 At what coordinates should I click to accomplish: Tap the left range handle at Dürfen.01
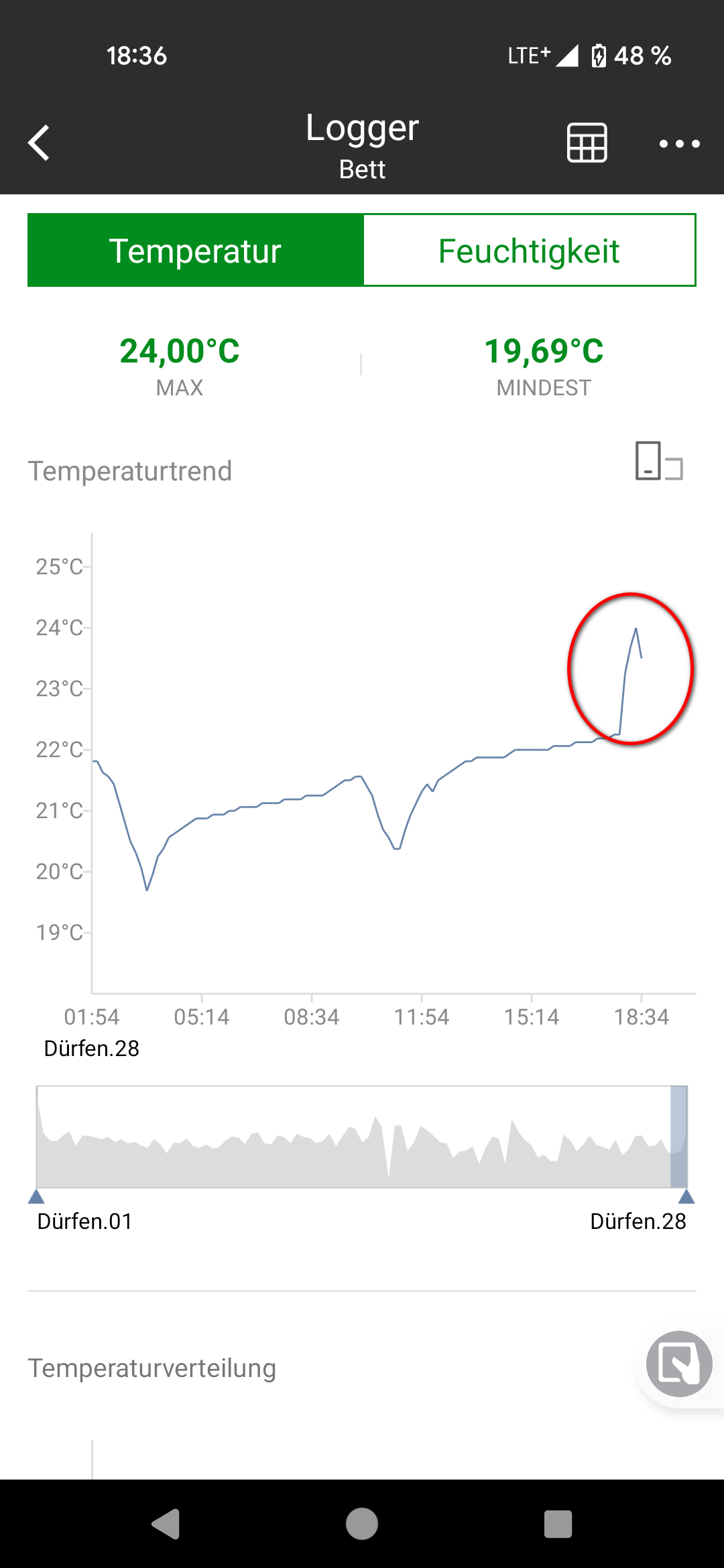[36, 1196]
